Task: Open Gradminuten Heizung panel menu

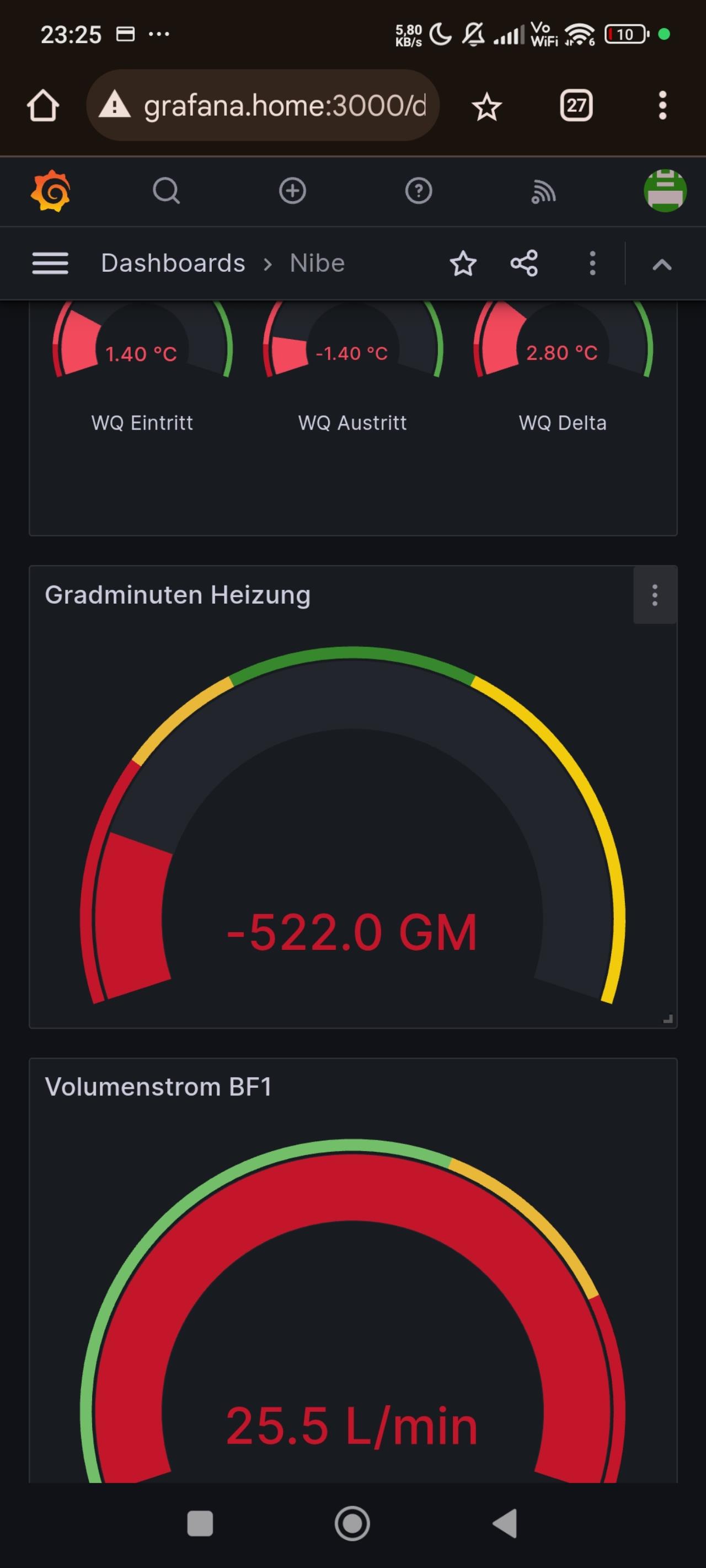Action: tap(655, 595)
